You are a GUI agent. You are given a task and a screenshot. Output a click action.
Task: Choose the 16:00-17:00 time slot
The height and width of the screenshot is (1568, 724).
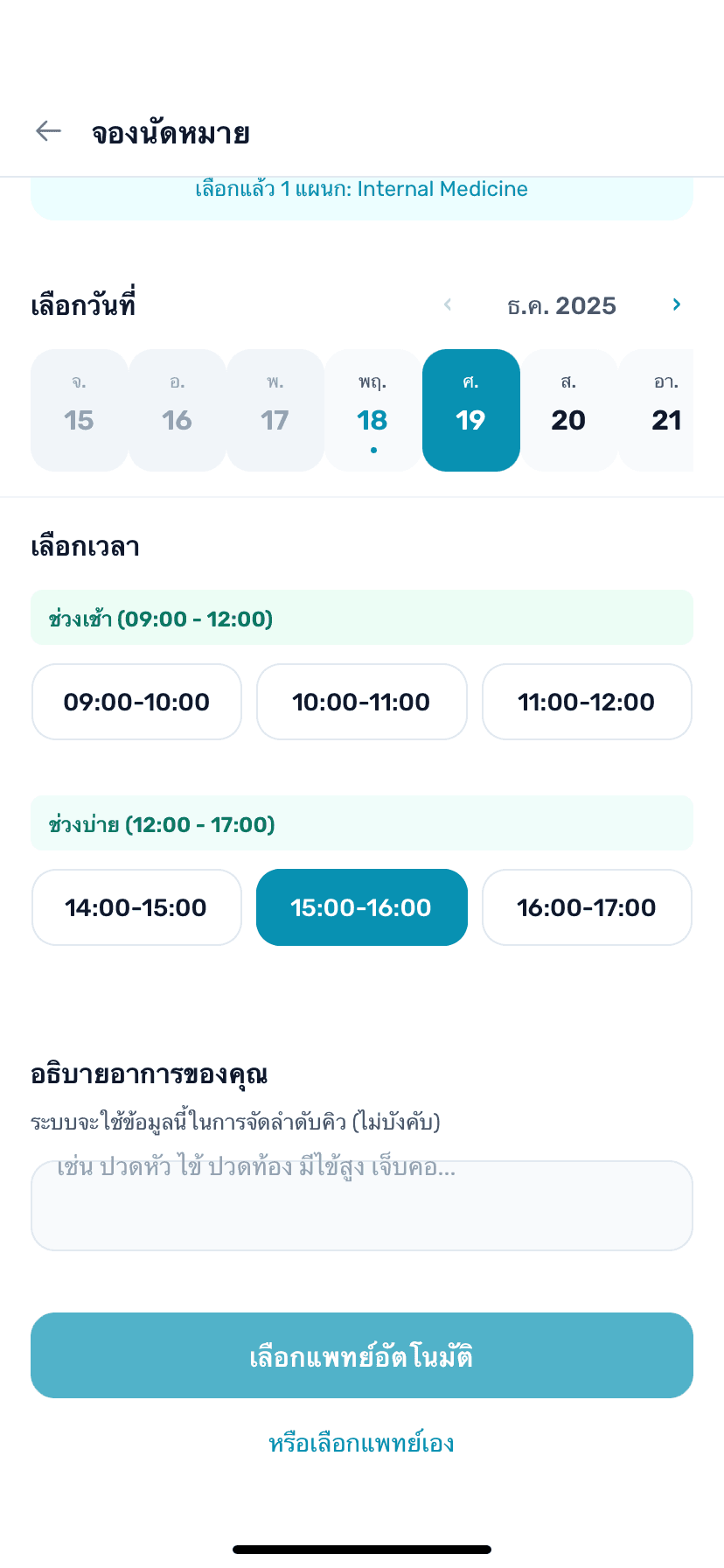[x=587, y=907]
